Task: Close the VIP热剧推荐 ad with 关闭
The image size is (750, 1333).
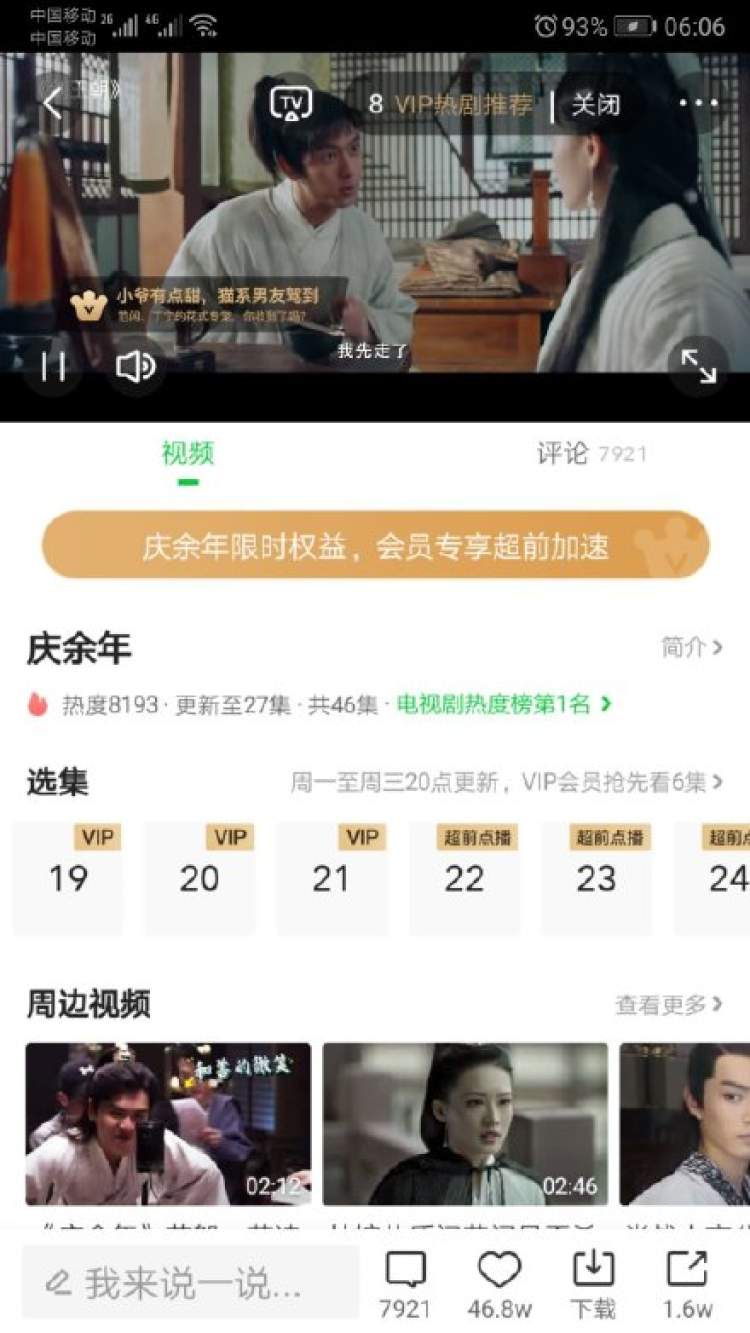Action: [595, 104]
